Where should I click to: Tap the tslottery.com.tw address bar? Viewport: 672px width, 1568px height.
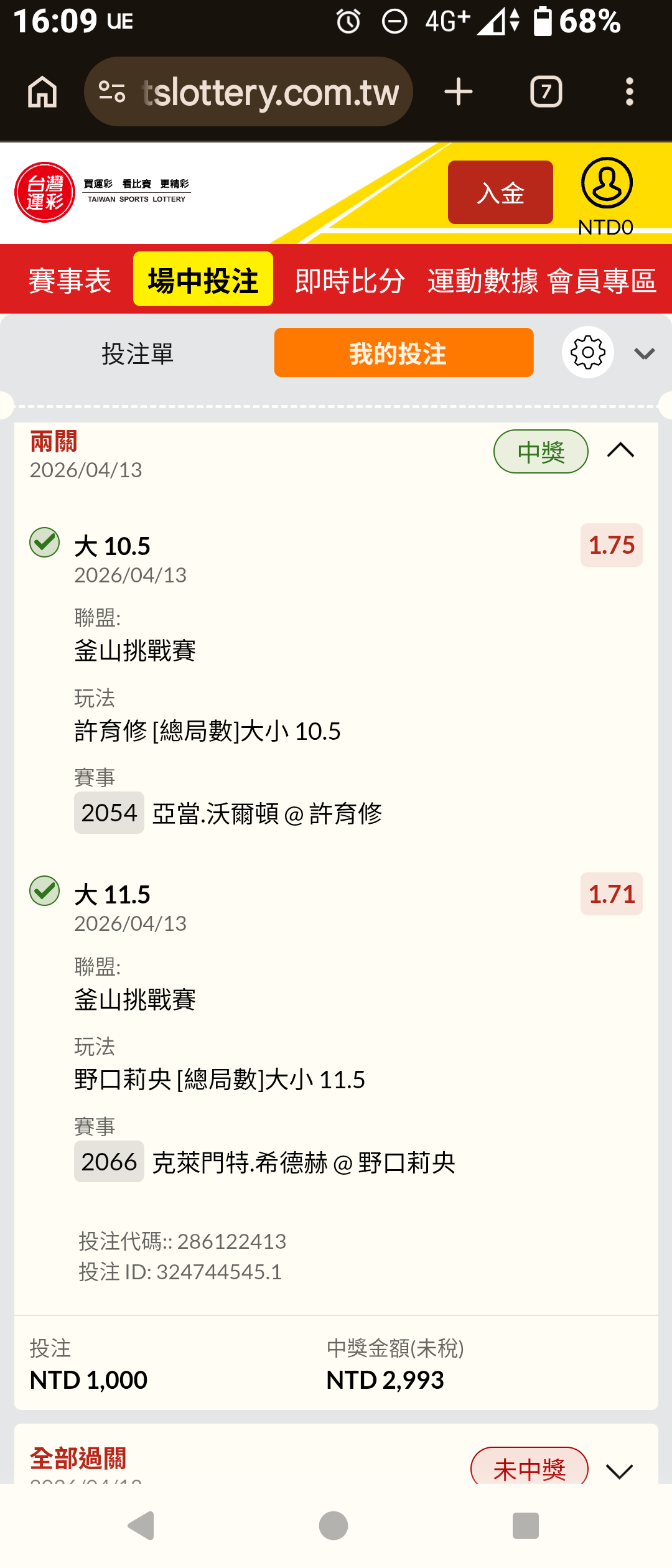point(248,92)
